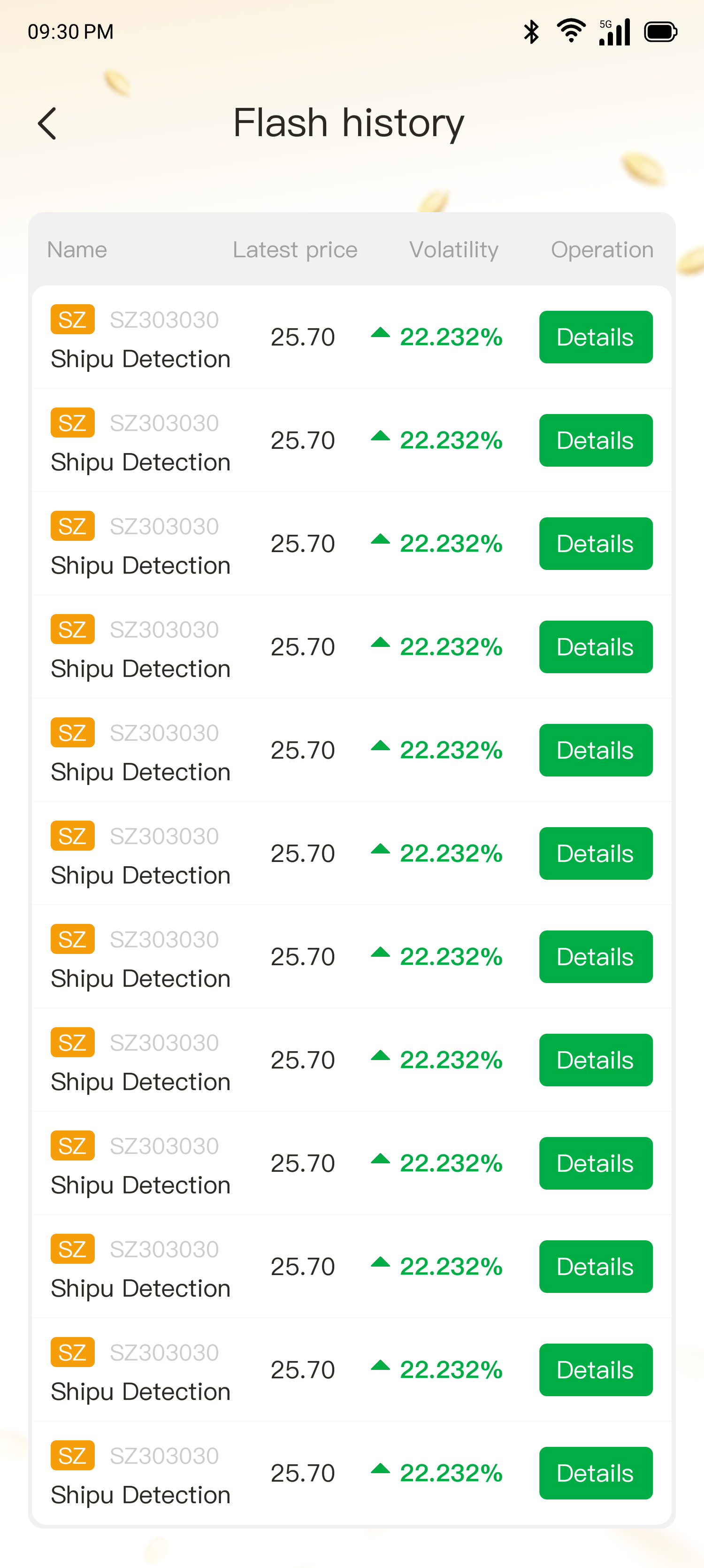Image resolution: width=704 pixels, height=1568 pixels.
Task: Open Details in the first Shipu Detection row
Action: [x=595, y=337]
